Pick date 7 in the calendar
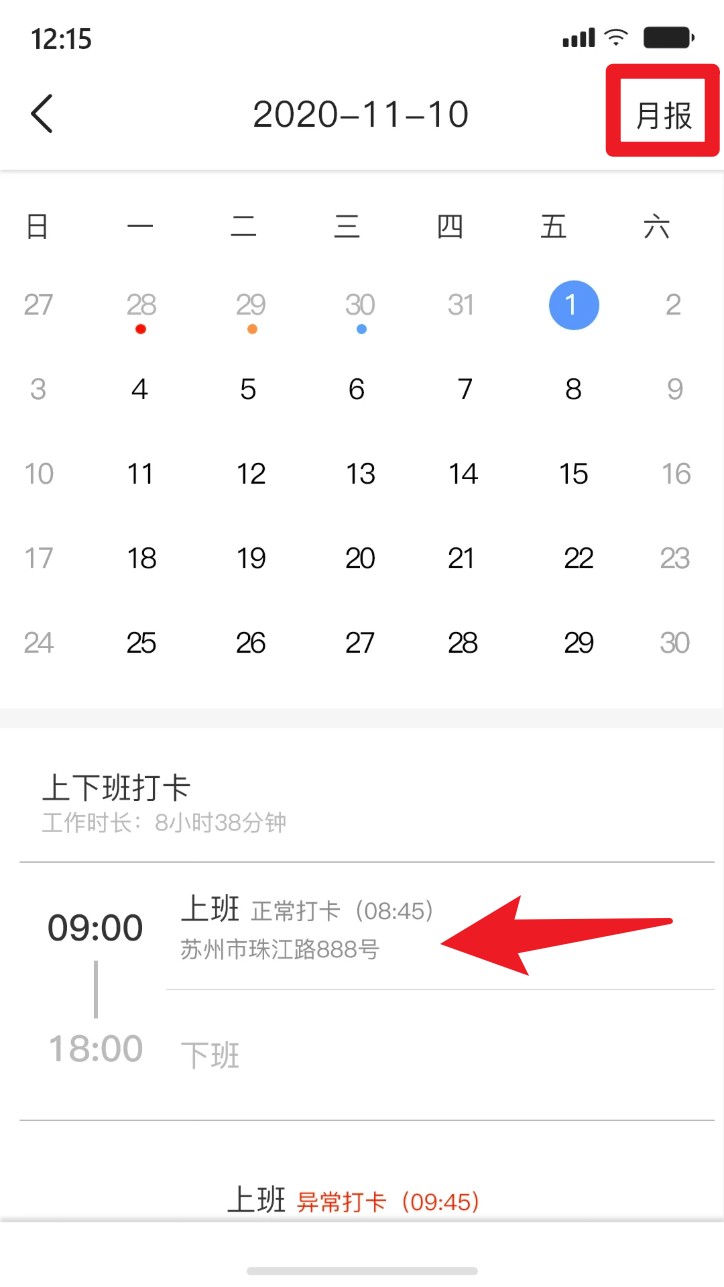This screenshot has height=1287, width=724. pos(464,389)
